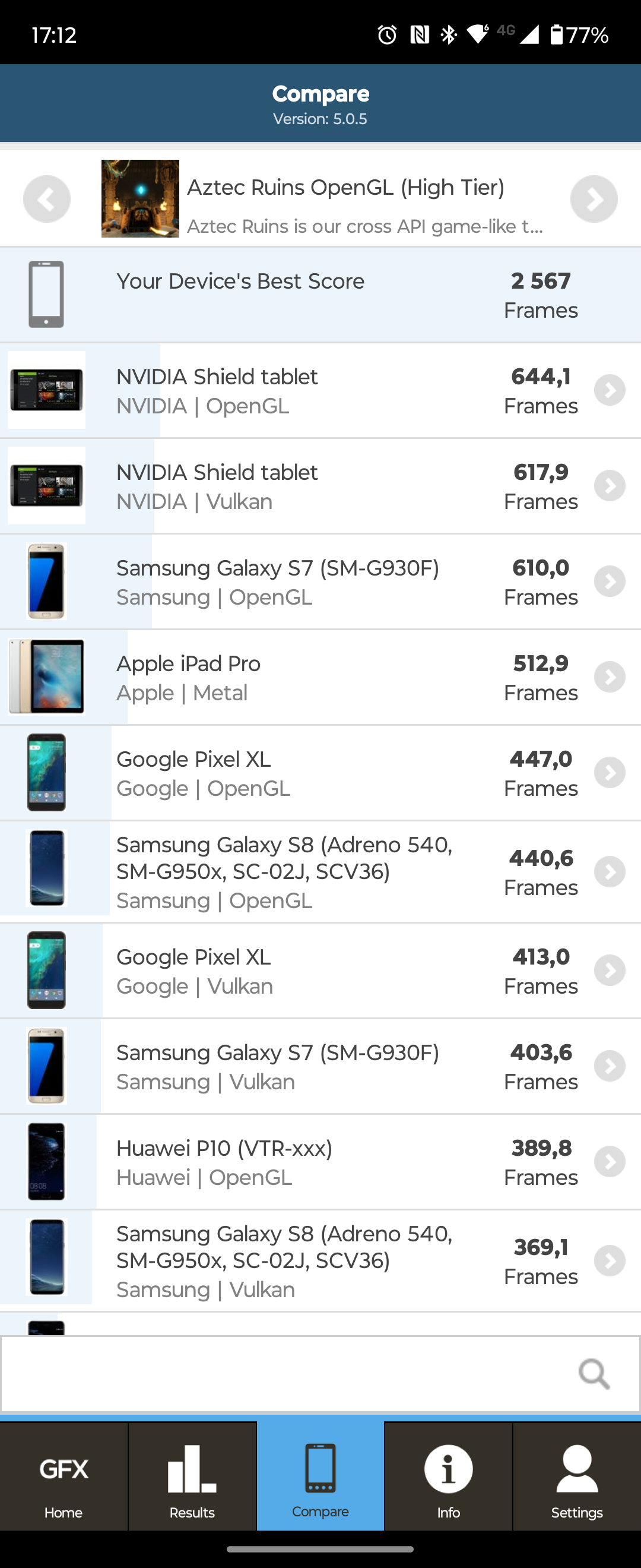641x1568 pixels.
Task: Select Your Device's Best Score row
Action: (320, 295)
